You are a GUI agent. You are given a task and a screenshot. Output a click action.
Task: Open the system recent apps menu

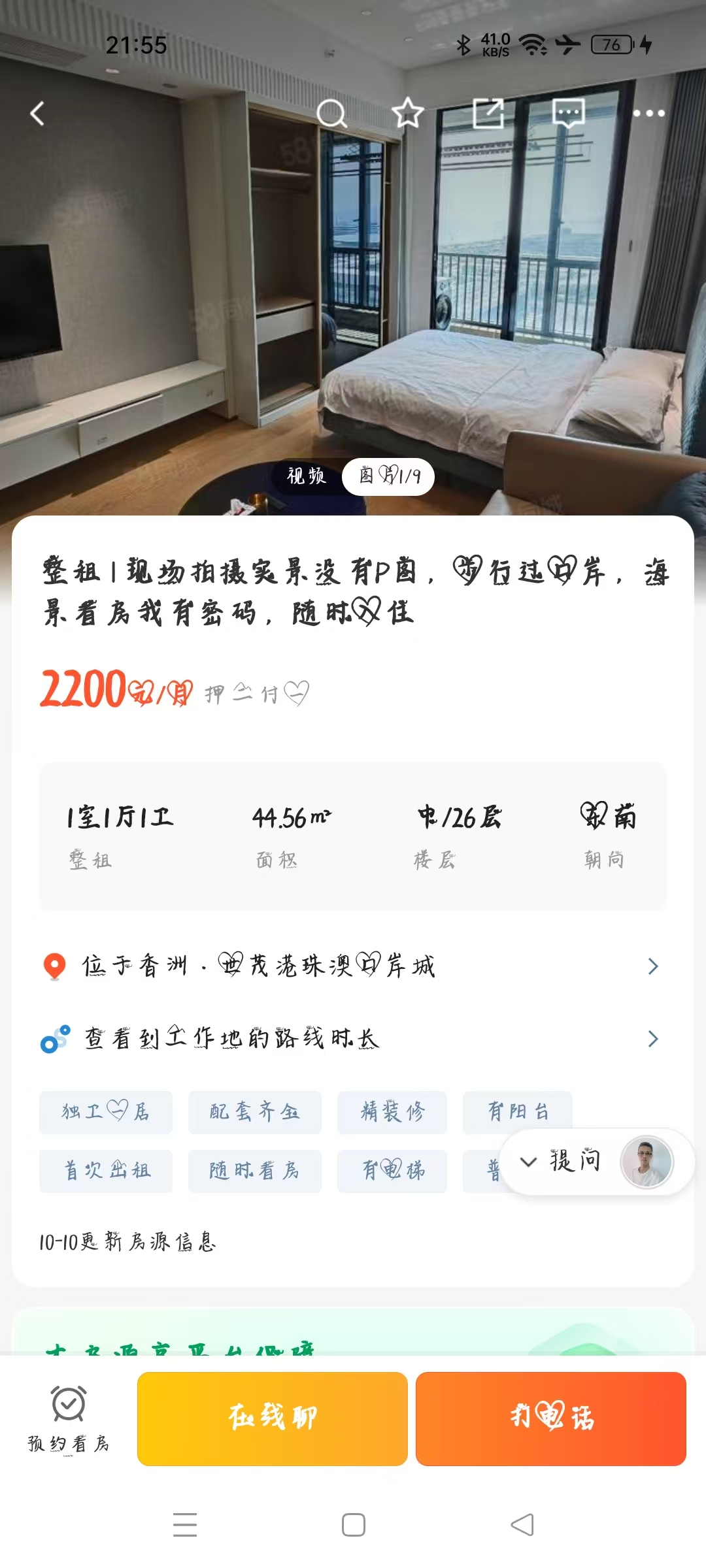[x=185, y=1525]
